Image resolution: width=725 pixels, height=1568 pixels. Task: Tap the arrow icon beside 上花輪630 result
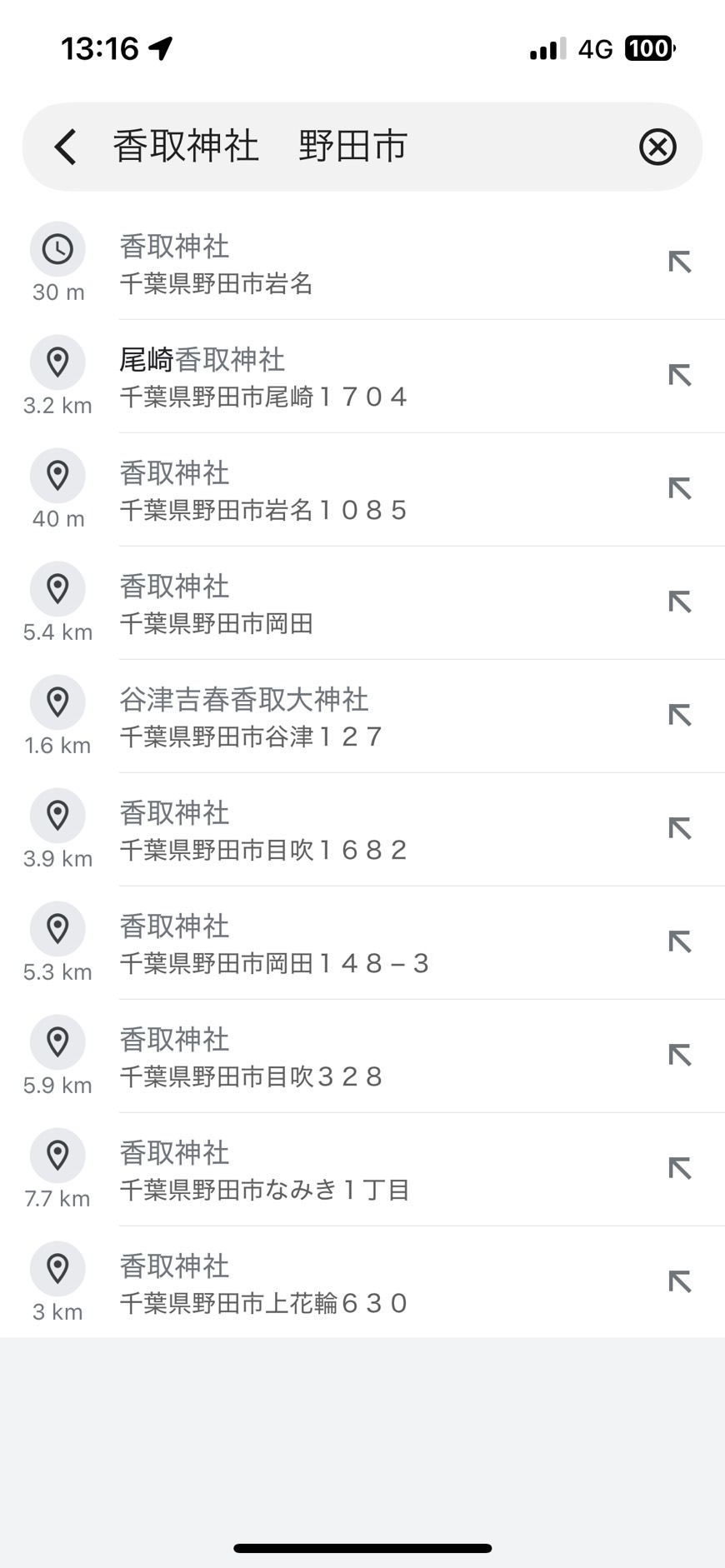pyautogui.click(x=680, y=1282)
